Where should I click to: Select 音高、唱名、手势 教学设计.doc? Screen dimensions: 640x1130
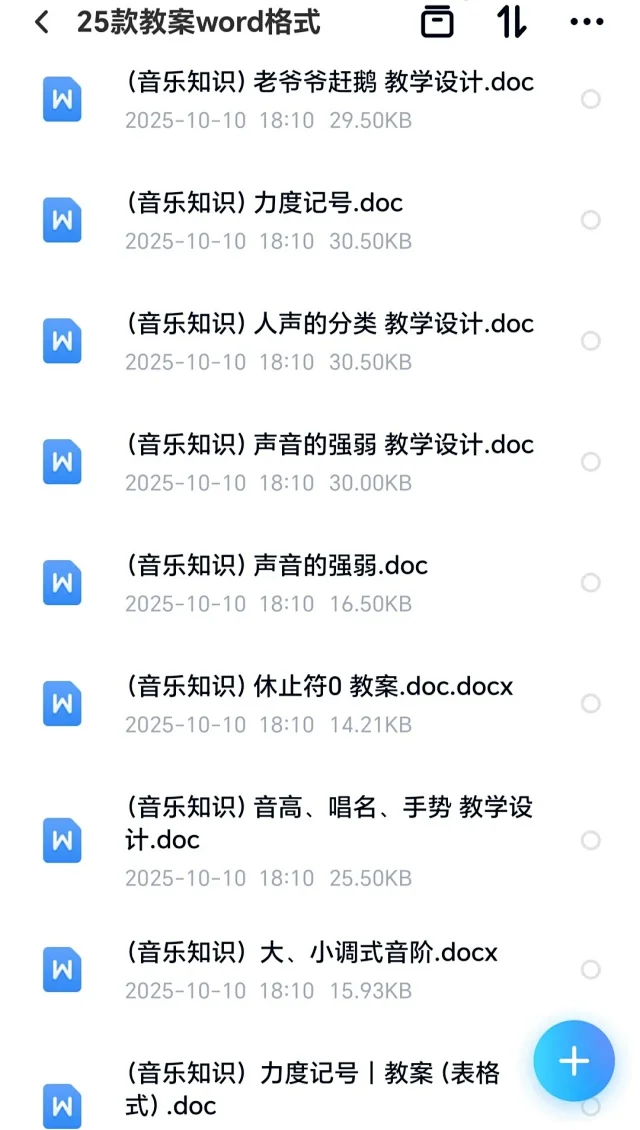(591, 840)
